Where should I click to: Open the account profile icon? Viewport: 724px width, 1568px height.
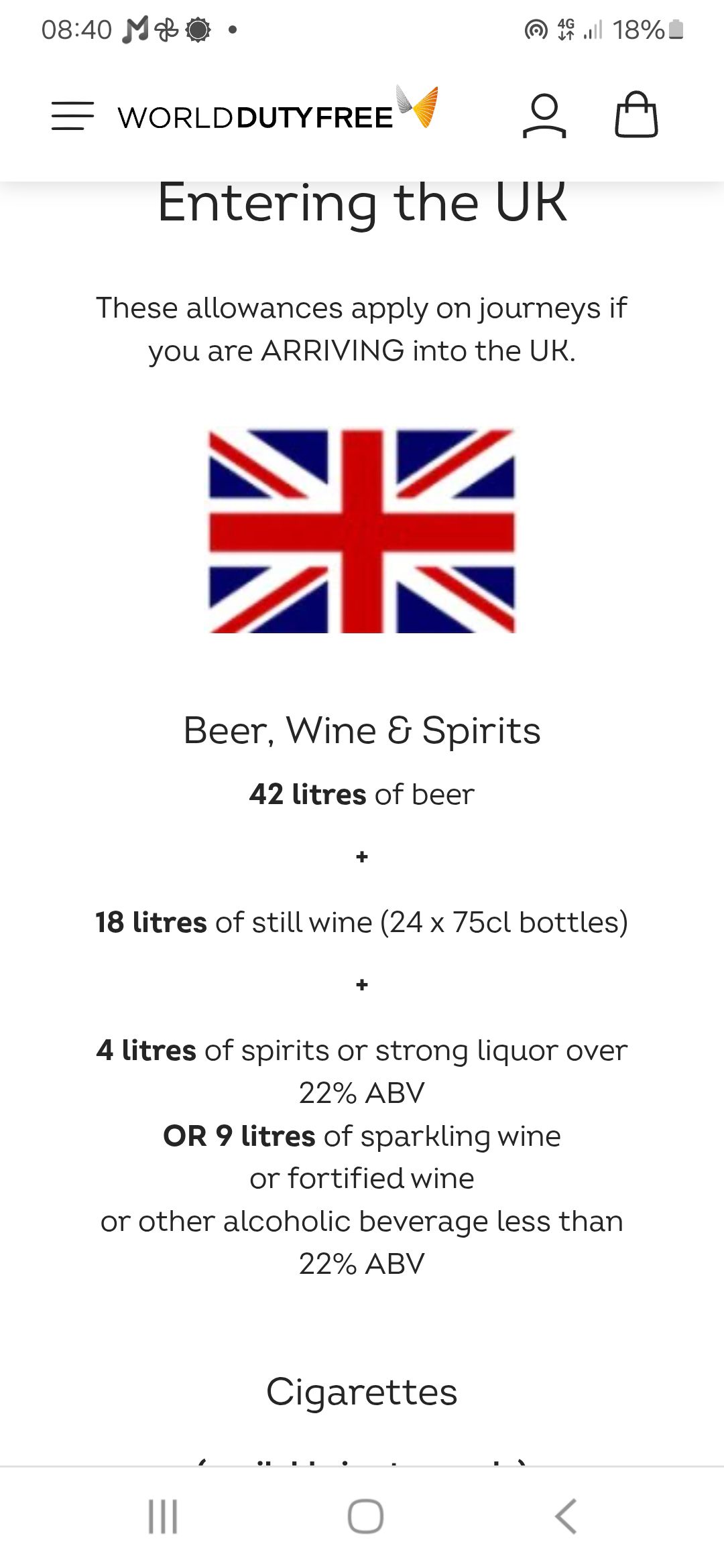pyautogui.click(x=544, y=116)
